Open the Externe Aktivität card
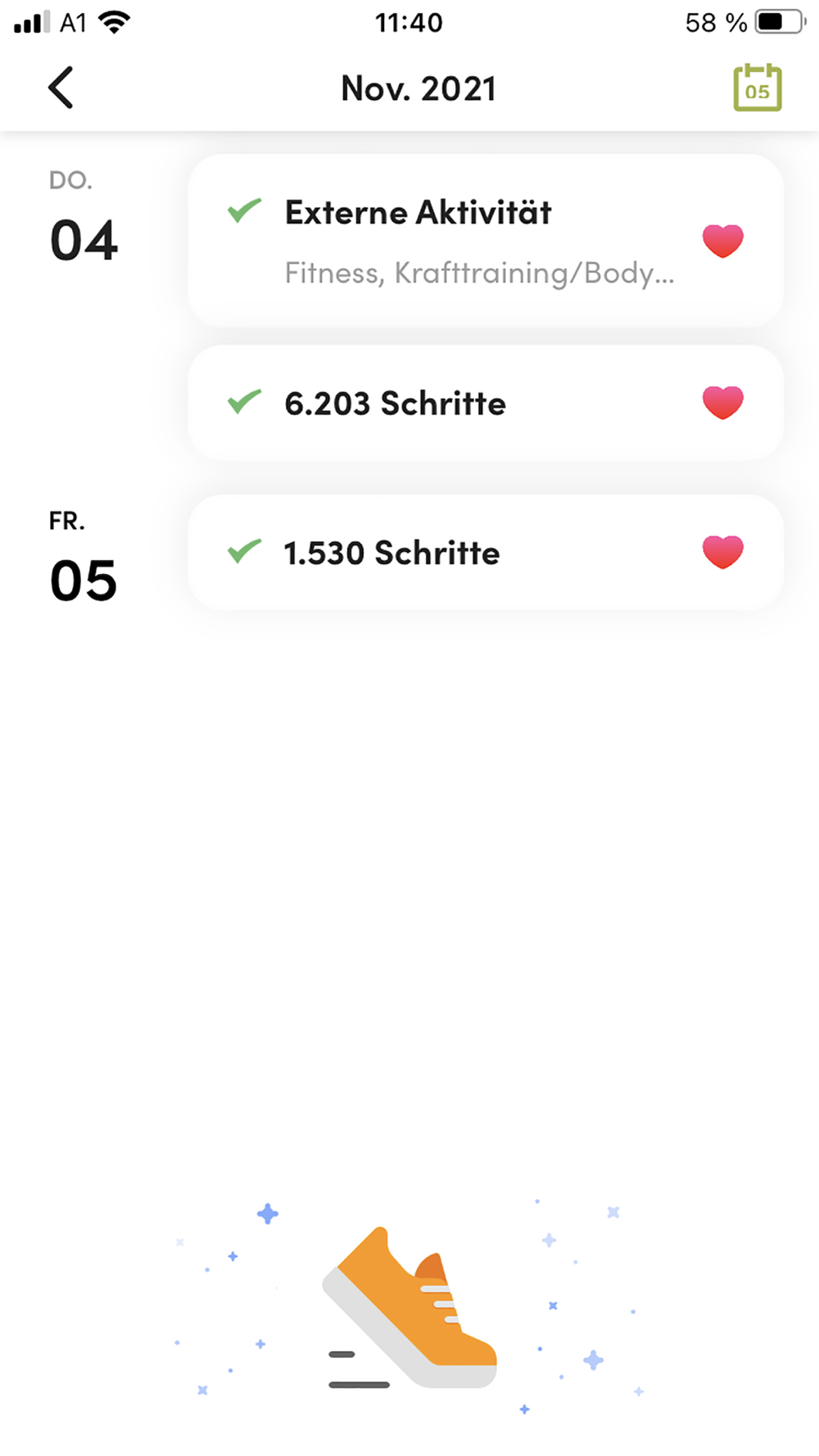Screen dimensions: 819x1456 point(486,241)
